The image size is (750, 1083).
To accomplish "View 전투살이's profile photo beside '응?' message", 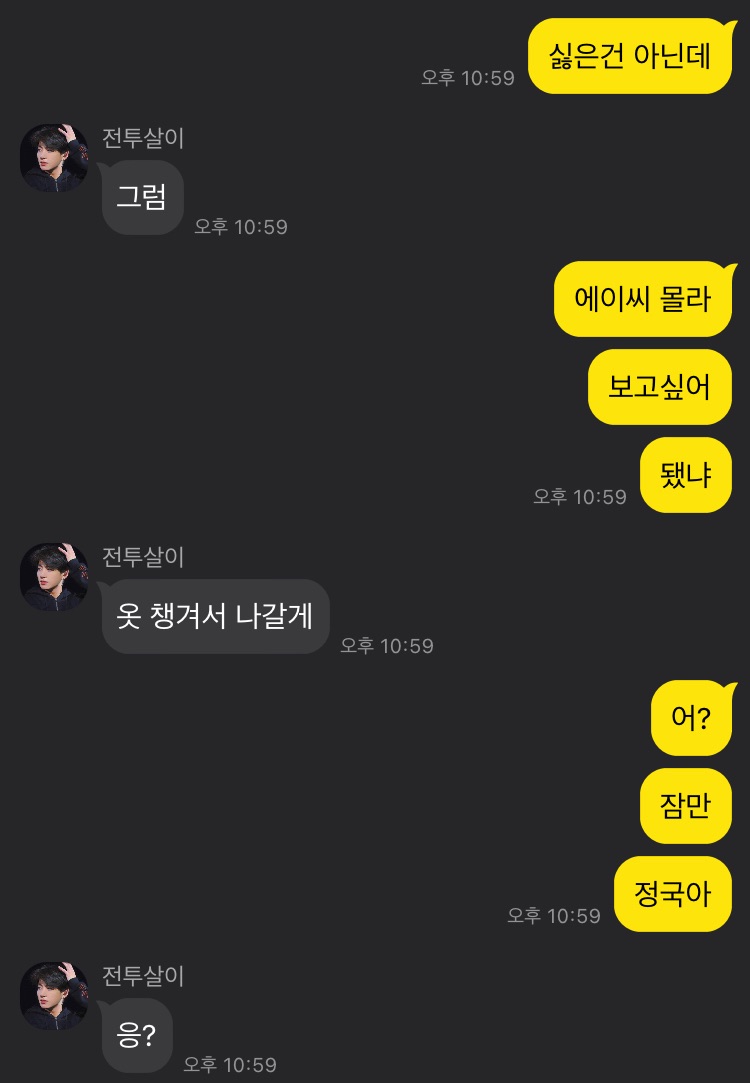I will coord(55,996).
